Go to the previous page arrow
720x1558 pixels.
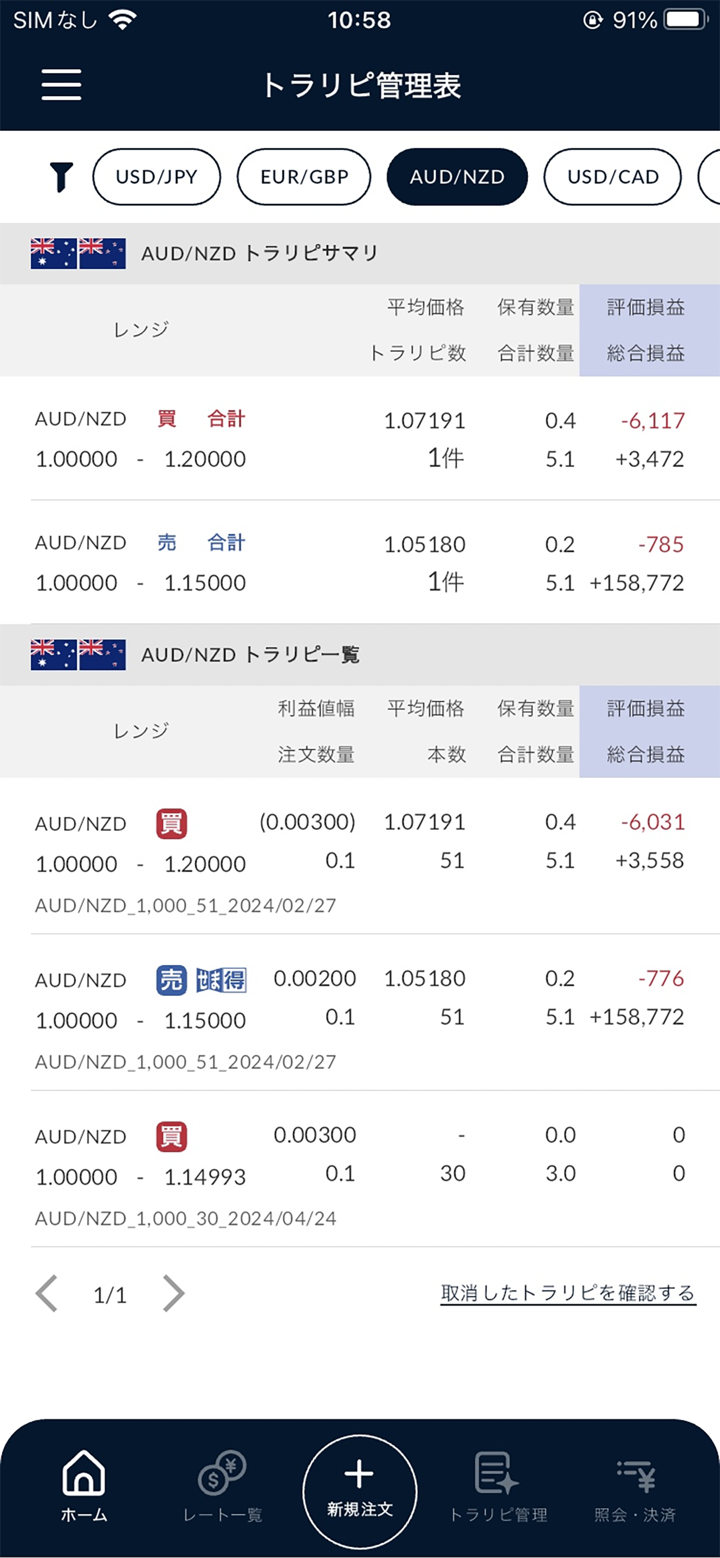click(x=47, y=1294)
